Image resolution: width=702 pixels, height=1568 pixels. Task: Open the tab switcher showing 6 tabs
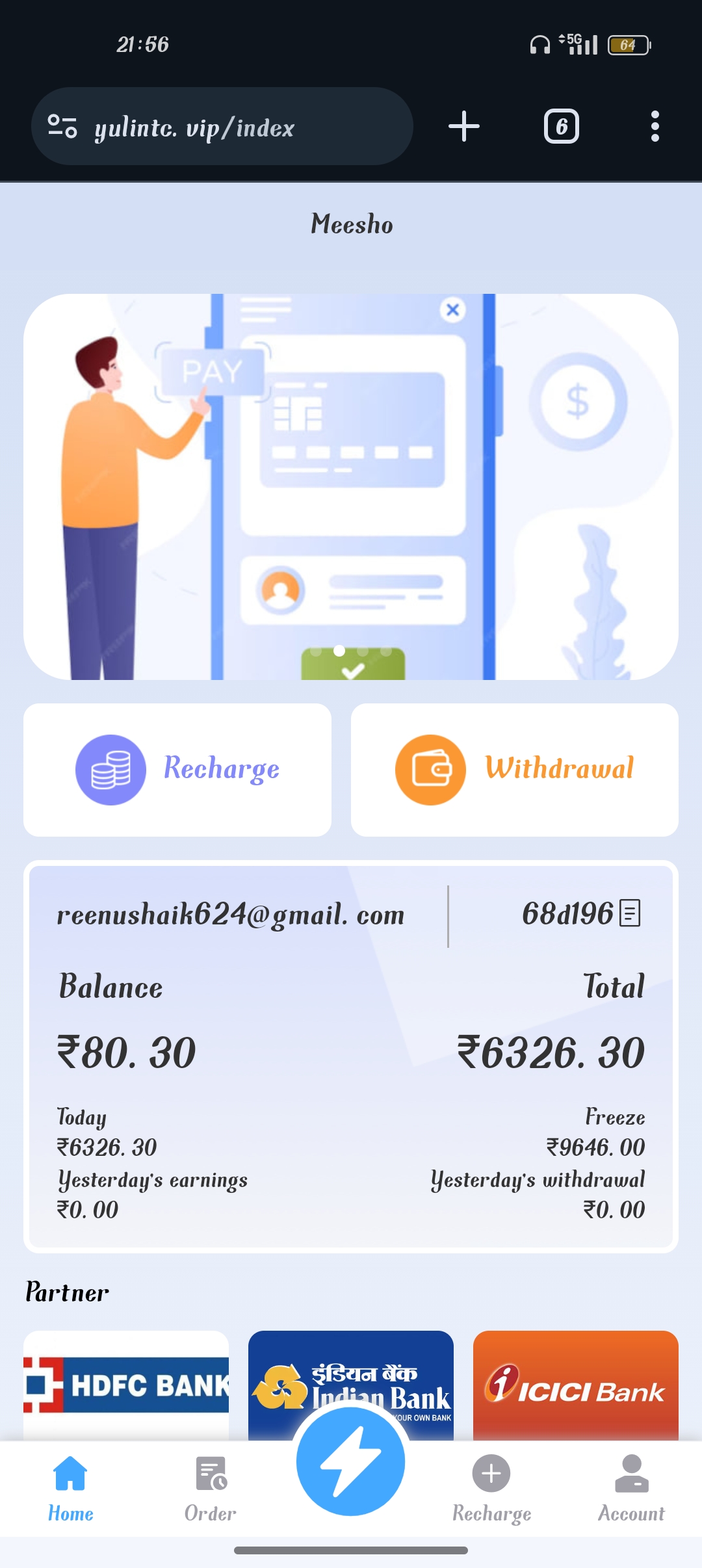point(561,126)
